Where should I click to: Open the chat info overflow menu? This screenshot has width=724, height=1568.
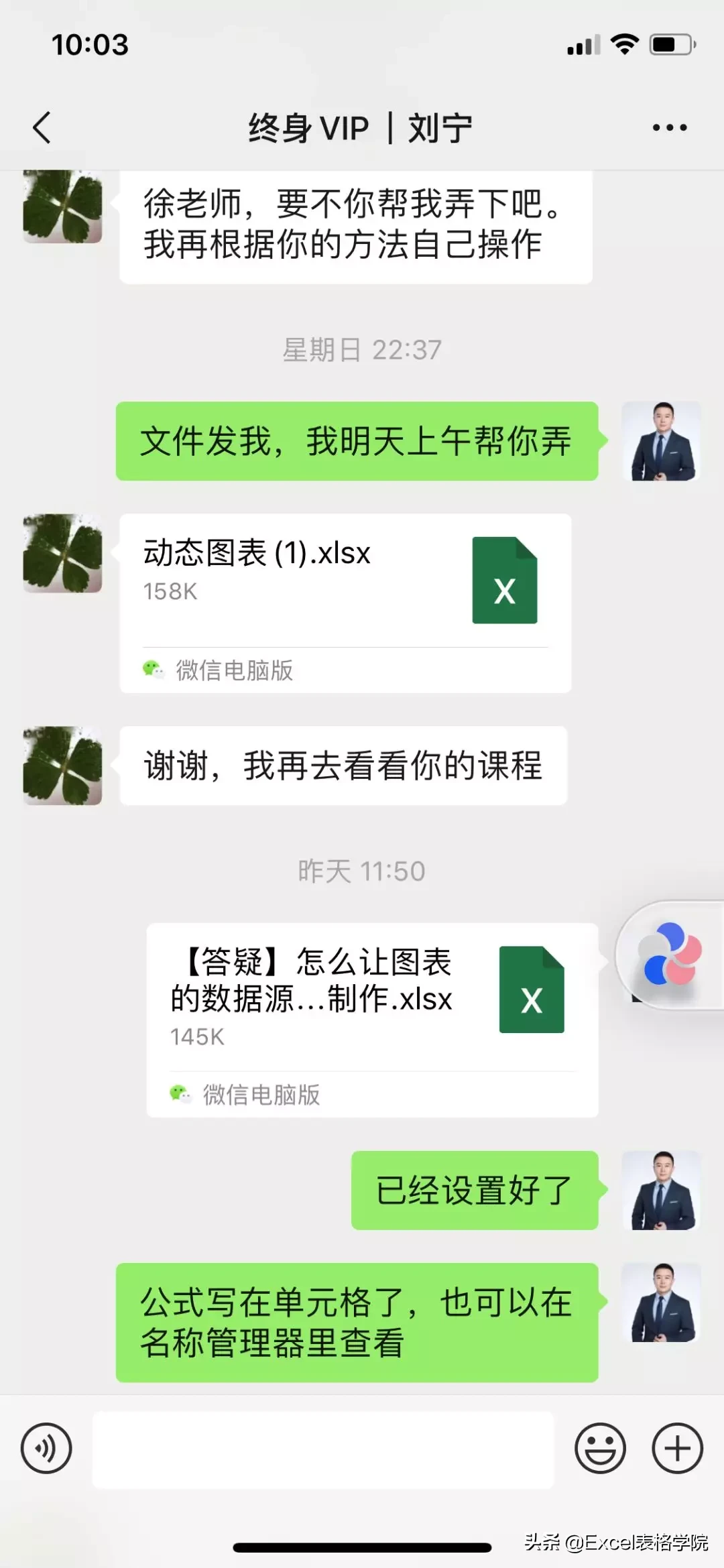669,127
